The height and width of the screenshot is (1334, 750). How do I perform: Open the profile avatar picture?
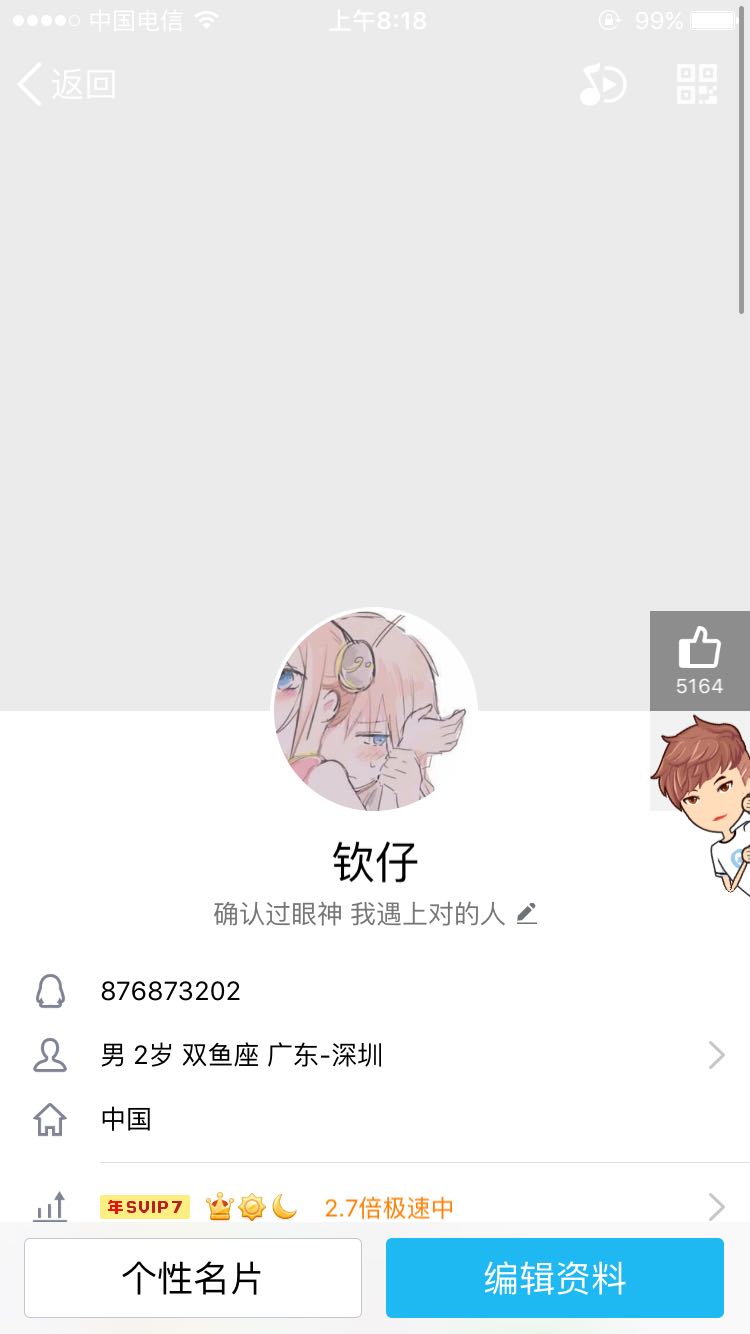pos(375,710)
